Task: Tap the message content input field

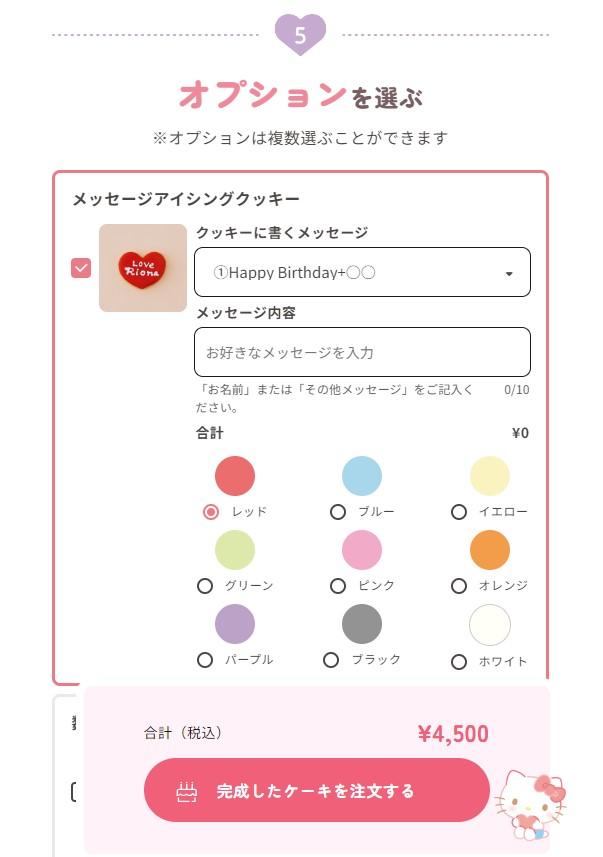Action: (362, 352)
